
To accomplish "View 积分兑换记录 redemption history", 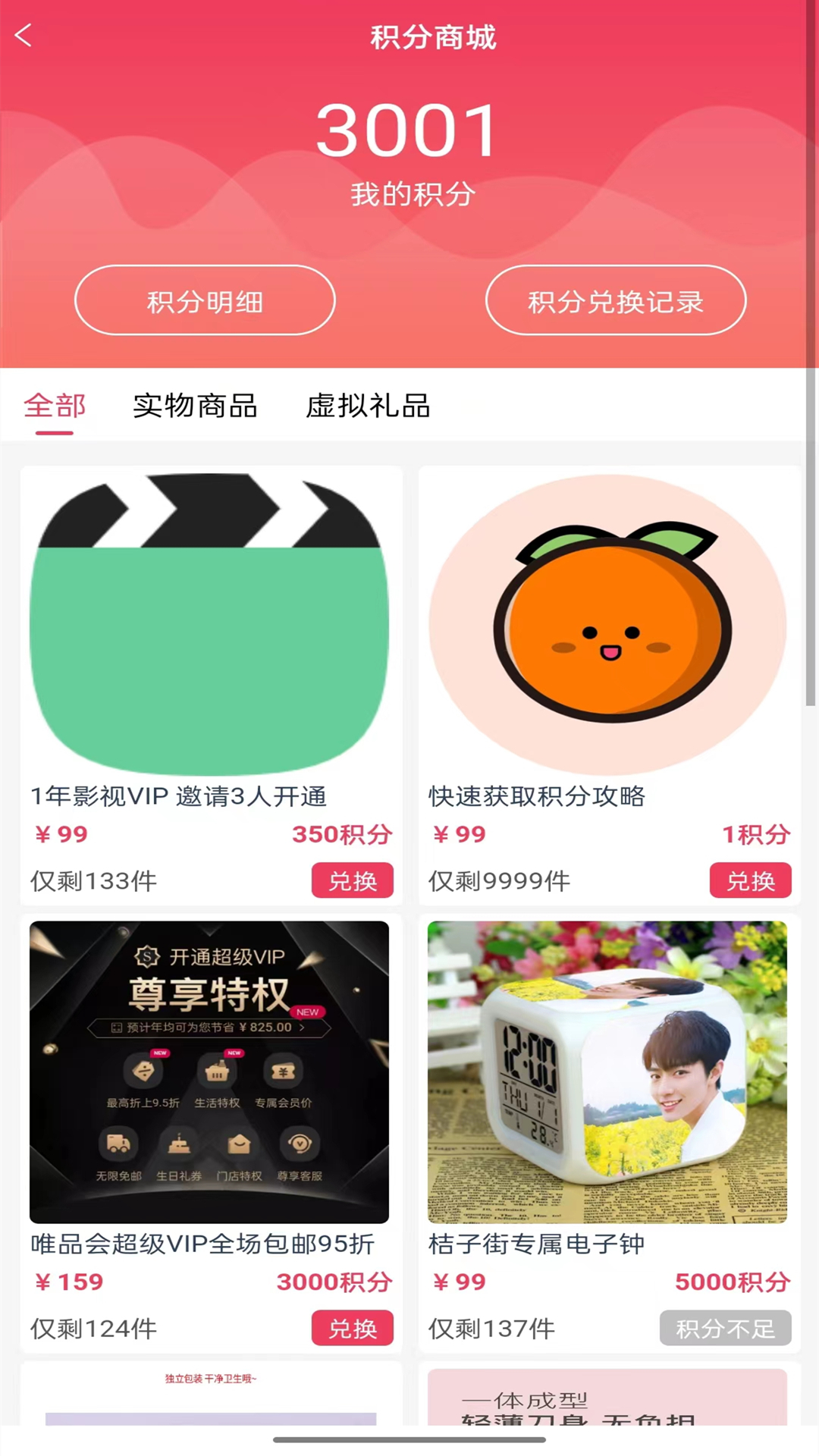I will click(x=615, y=300).
